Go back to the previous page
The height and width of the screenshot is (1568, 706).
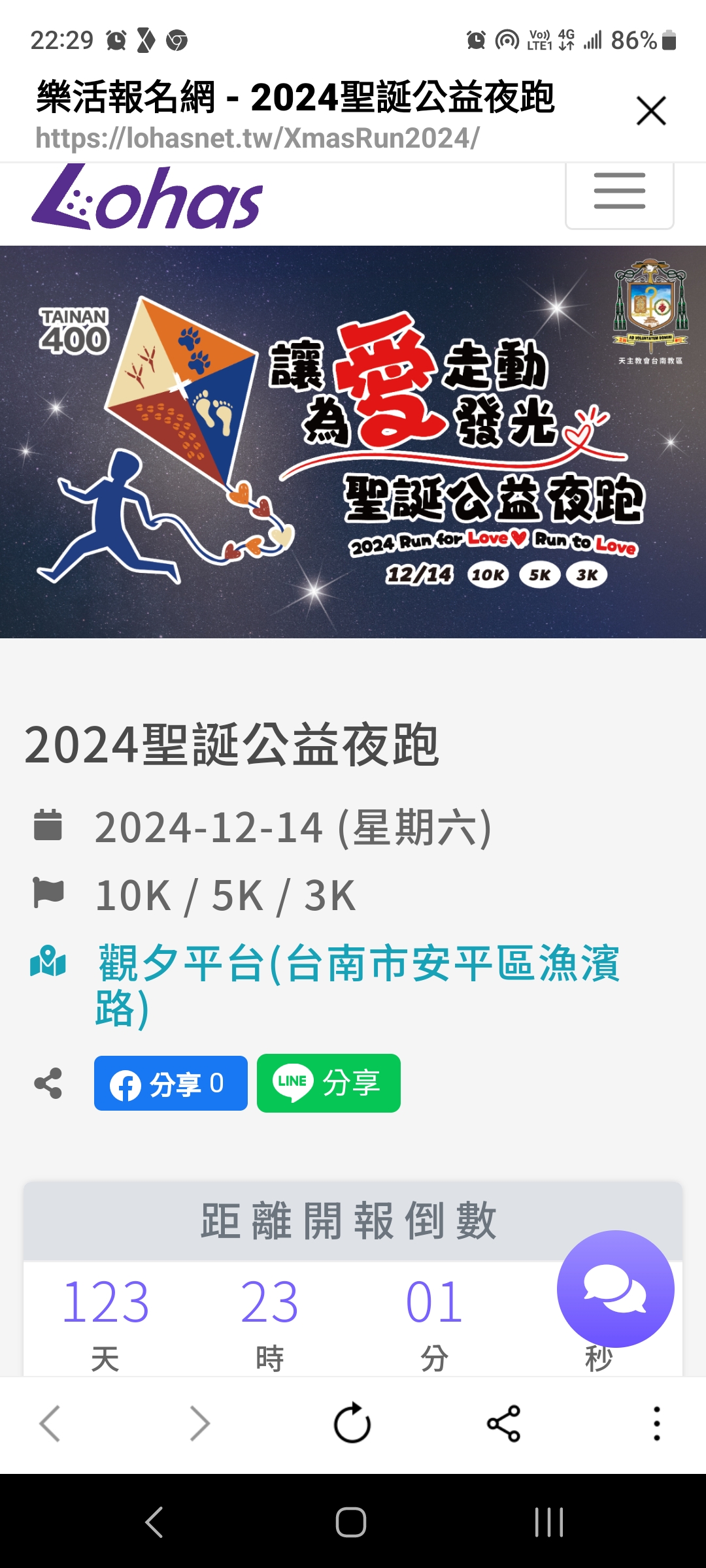coord(50,1423)
